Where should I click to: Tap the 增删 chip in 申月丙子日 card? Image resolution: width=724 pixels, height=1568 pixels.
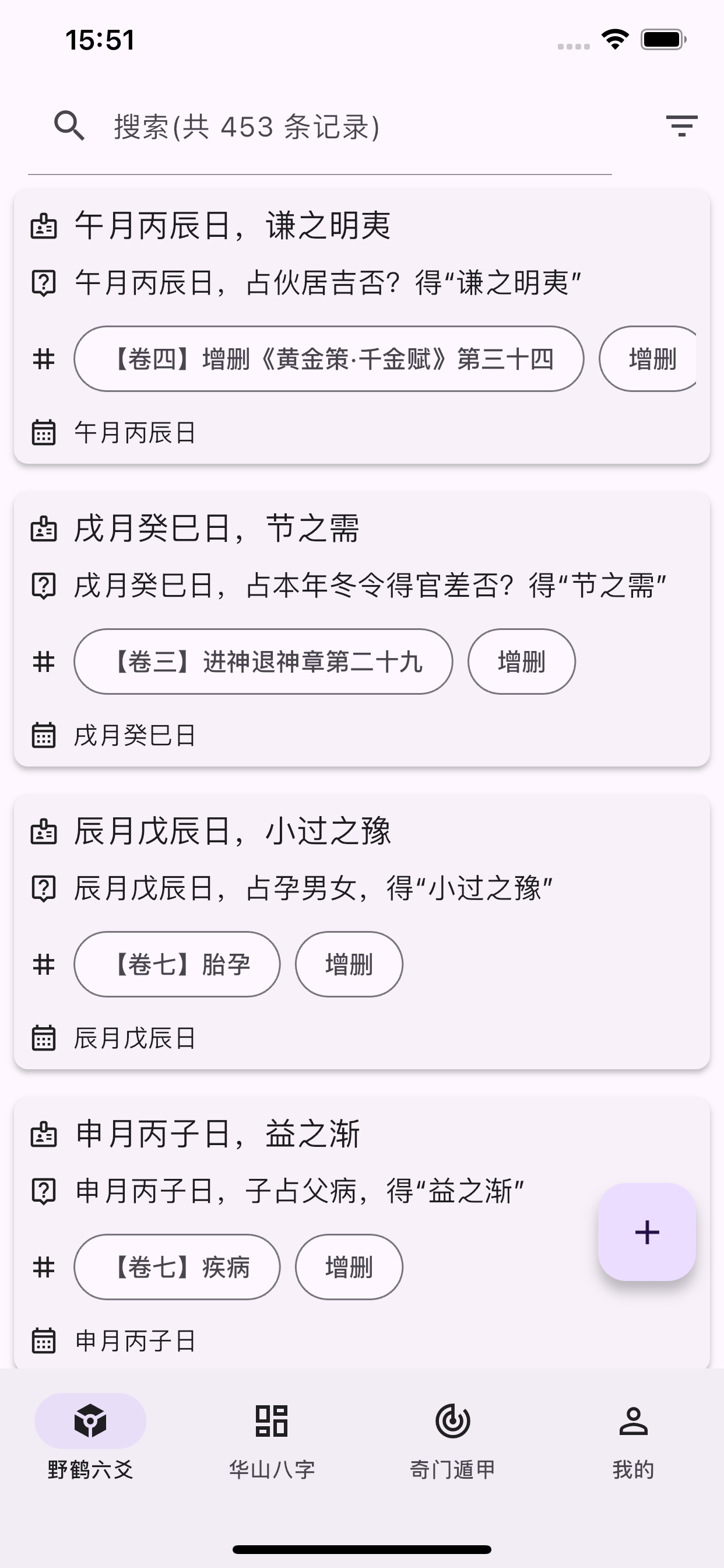point(349,1266)
